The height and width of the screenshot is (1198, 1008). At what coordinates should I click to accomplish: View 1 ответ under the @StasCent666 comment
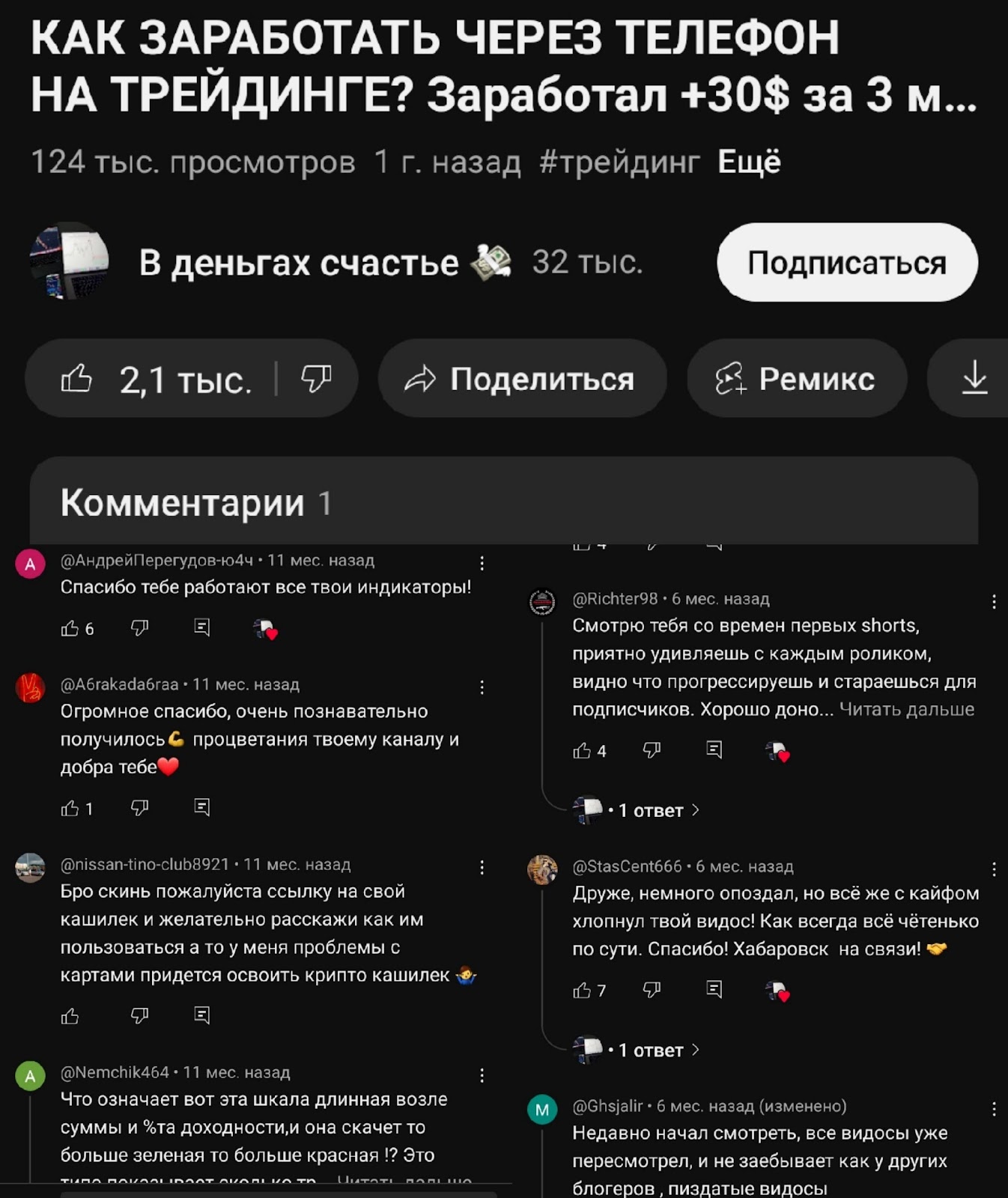(650, 1050)
